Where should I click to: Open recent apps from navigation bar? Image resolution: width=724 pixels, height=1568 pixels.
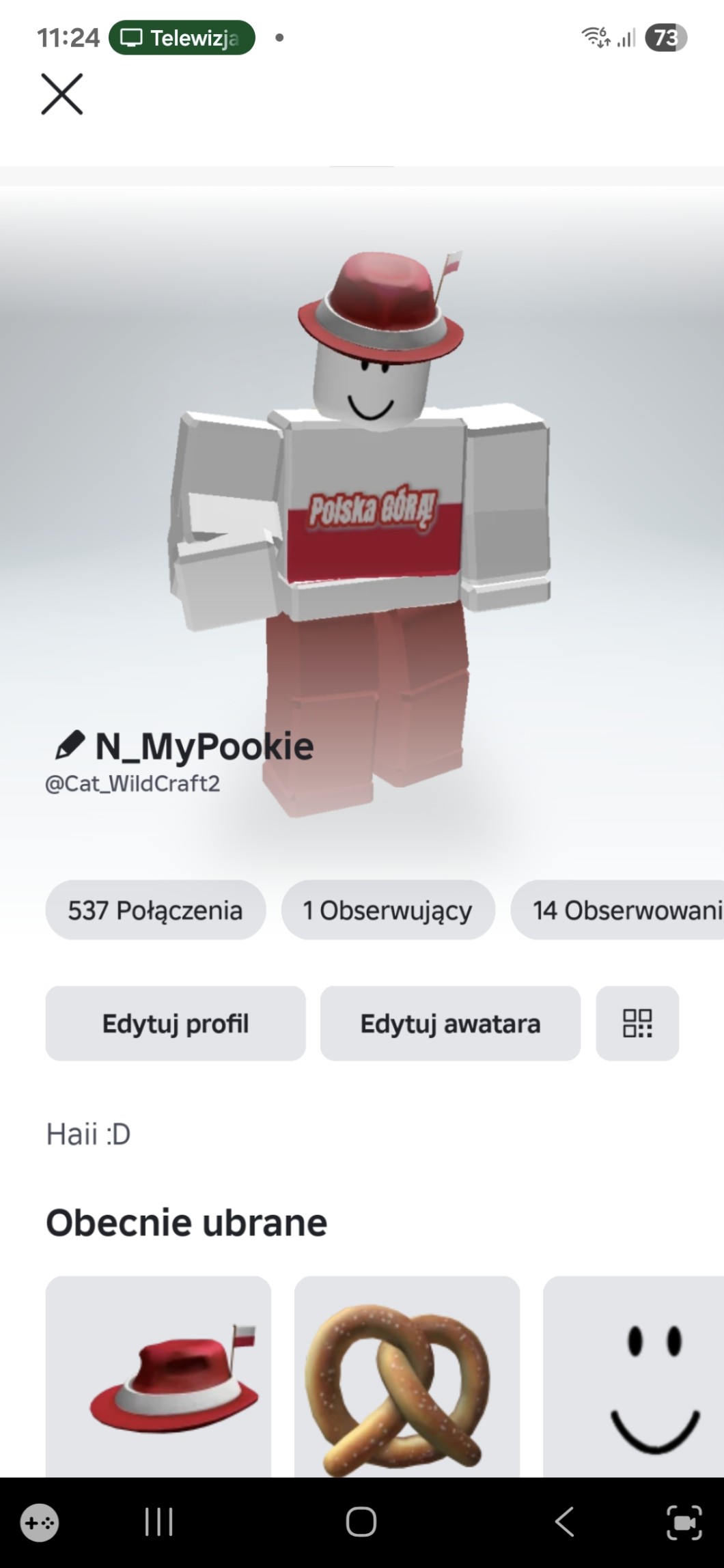pos(158,1522)
